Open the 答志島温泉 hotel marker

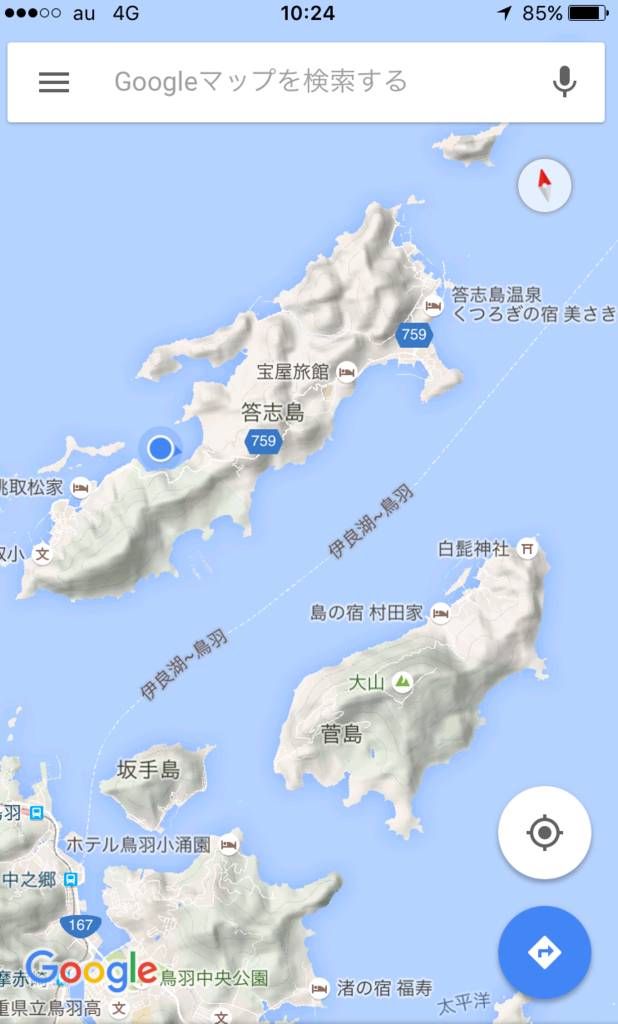[434, 304]
